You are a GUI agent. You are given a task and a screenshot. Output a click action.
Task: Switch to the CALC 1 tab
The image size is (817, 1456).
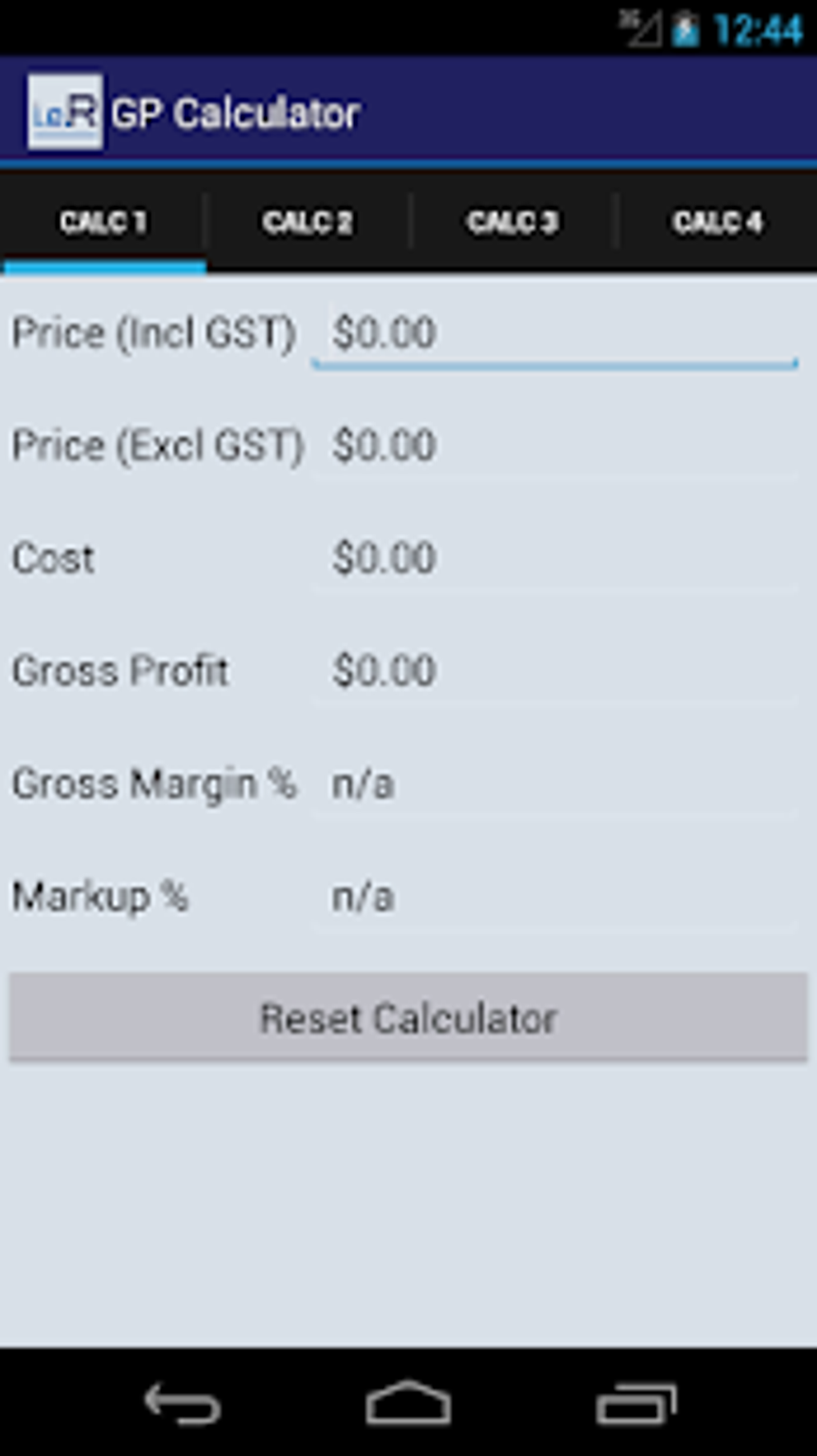(103, 222)
